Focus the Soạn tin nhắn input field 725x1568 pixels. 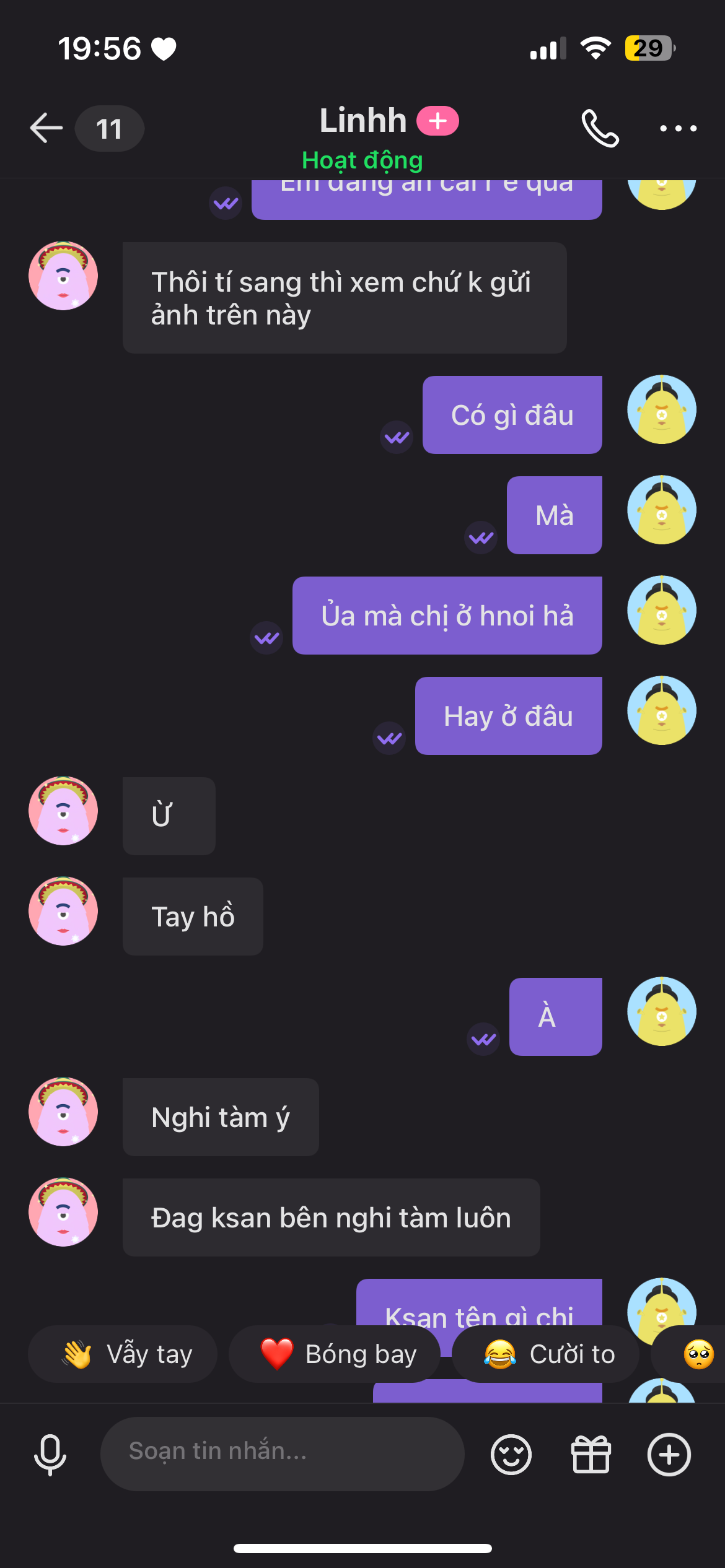tap(282, 1453)
